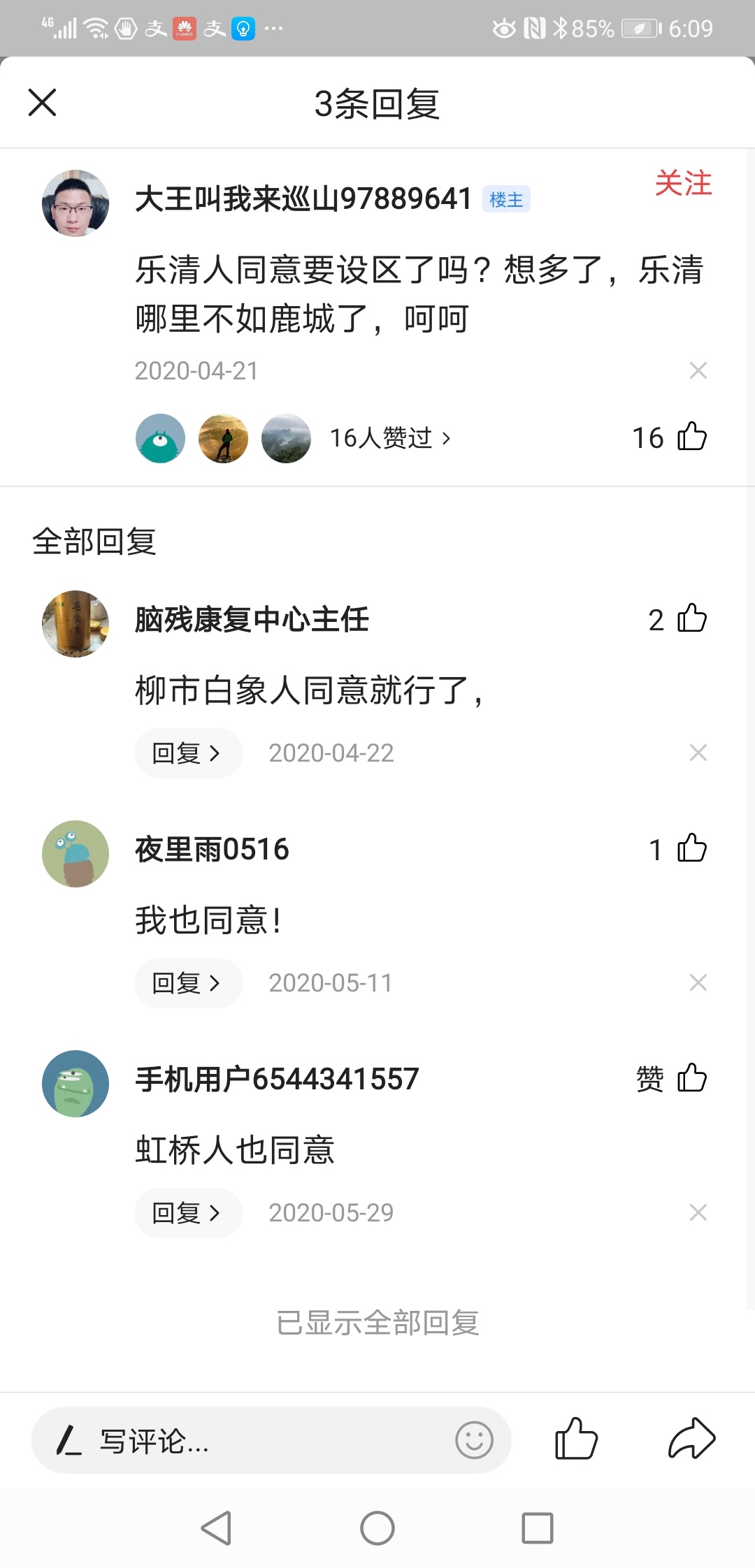
Task: Dismiss the reply dated 2020-04-22
Action: pyautogui.click(x=698, y=753)
